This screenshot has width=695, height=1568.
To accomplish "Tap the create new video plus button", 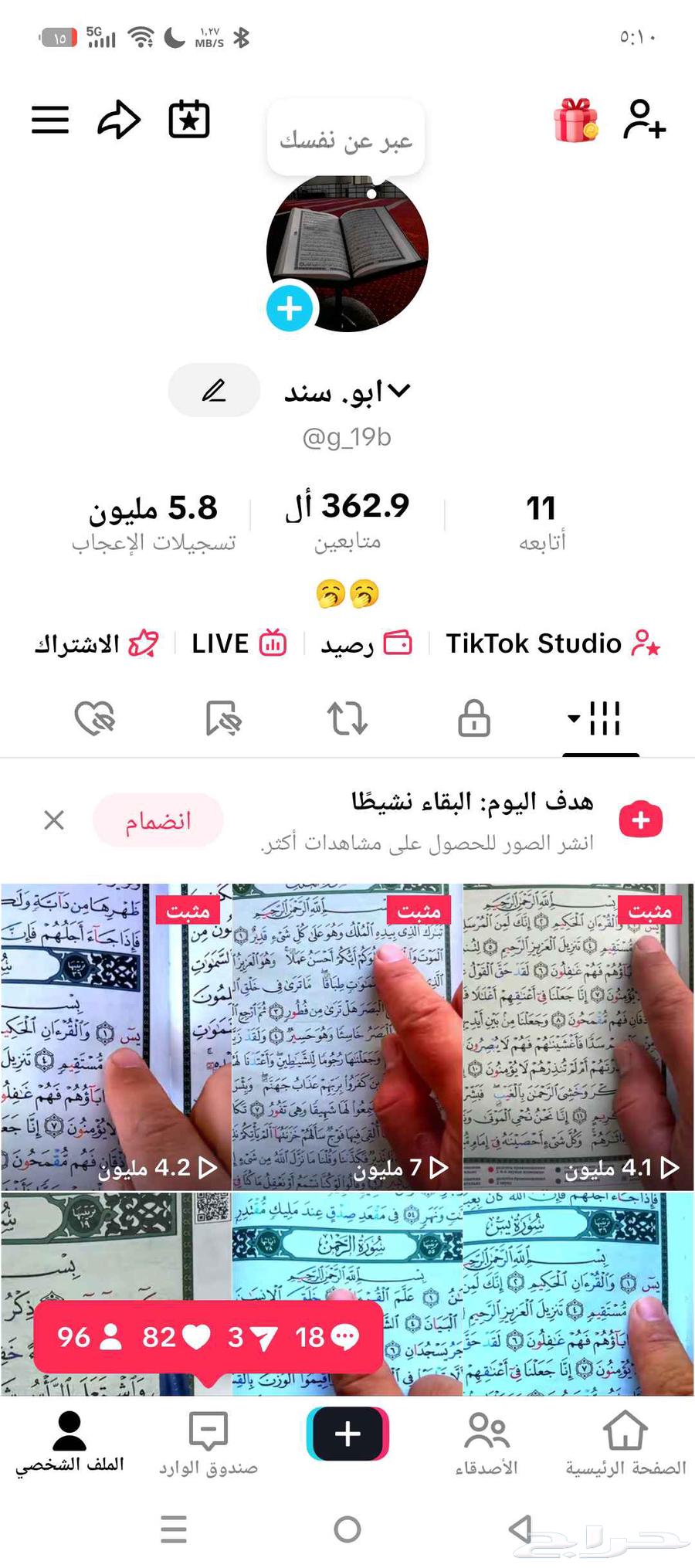I will 347,1433.
